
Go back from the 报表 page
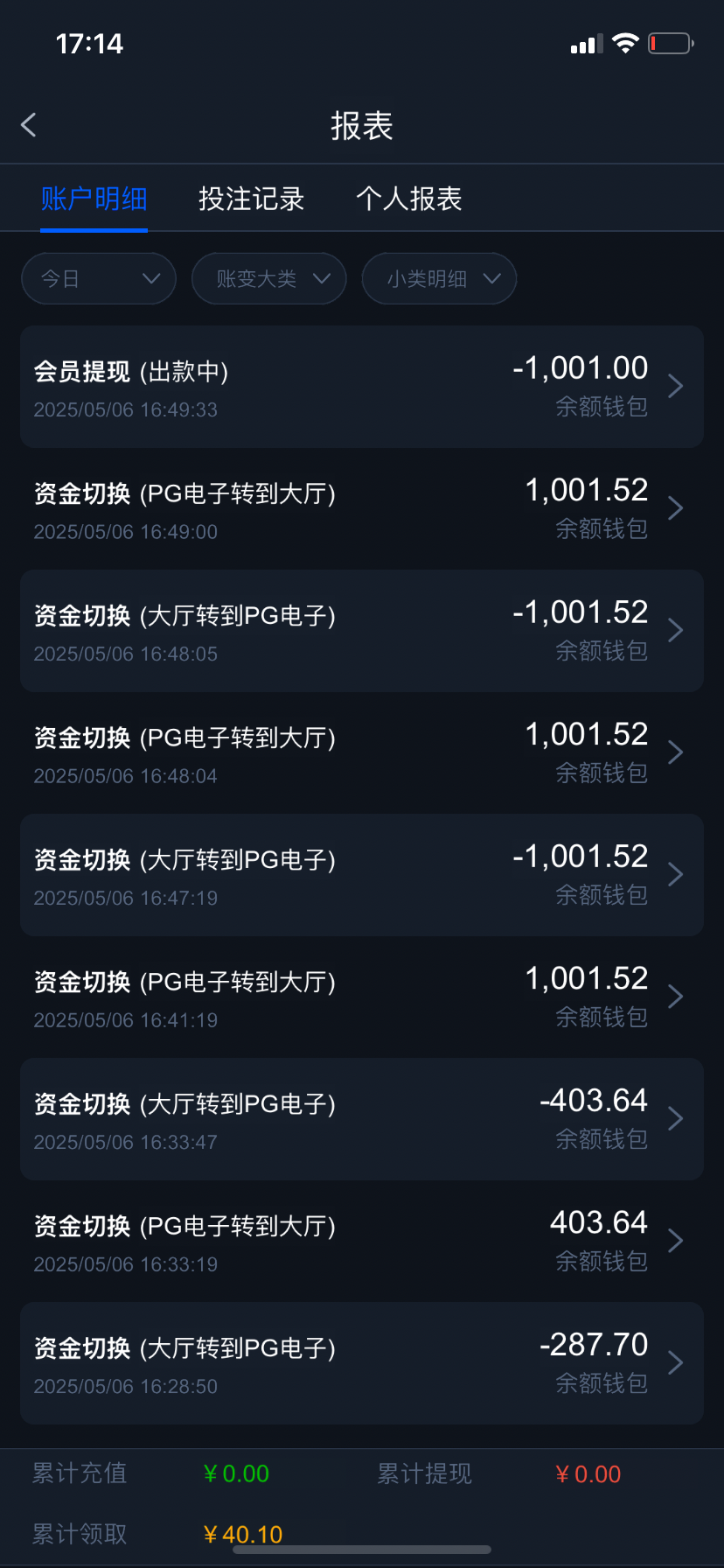29,125
